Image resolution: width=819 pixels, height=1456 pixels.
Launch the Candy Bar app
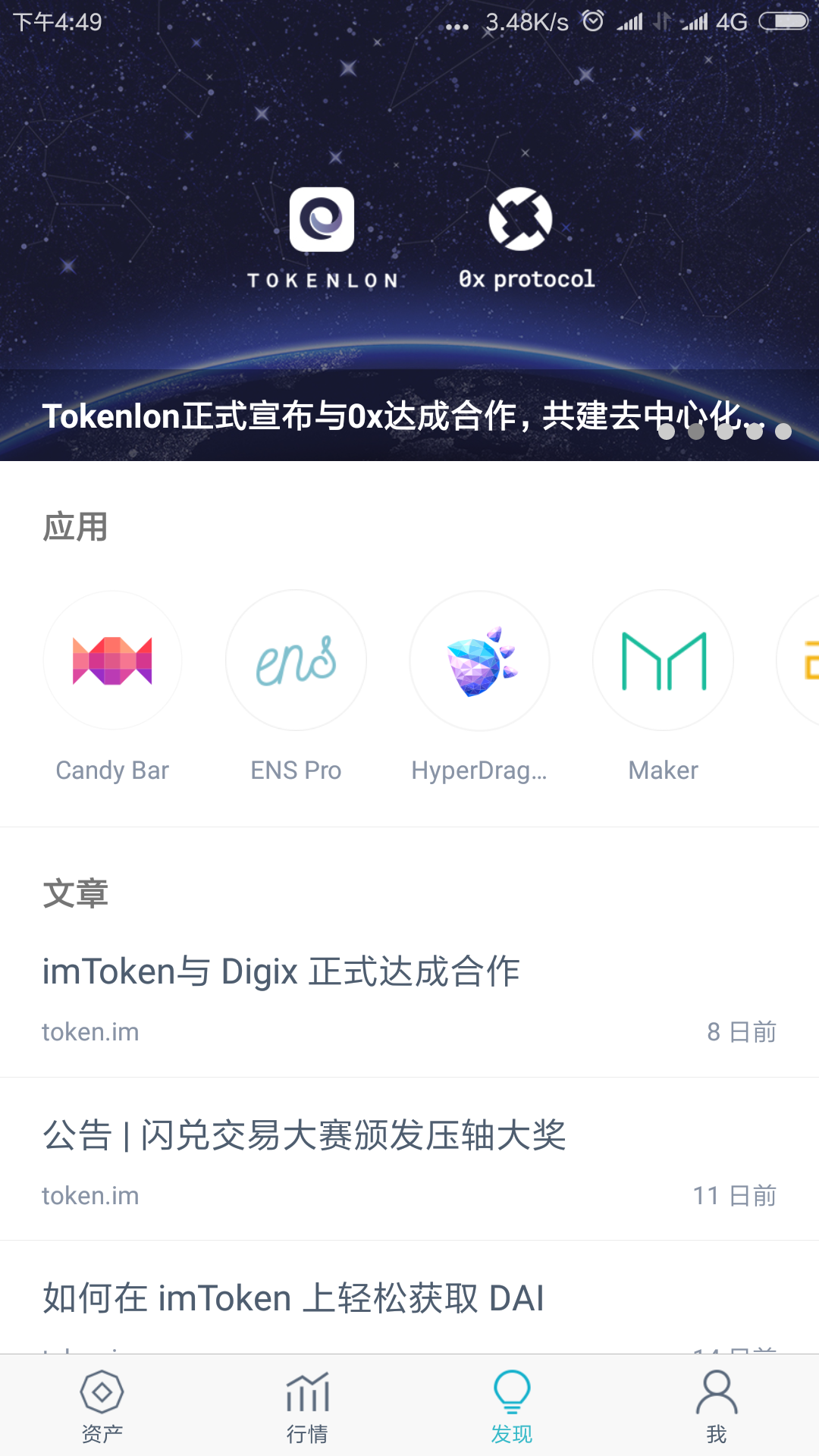click(x=112, y=661)
